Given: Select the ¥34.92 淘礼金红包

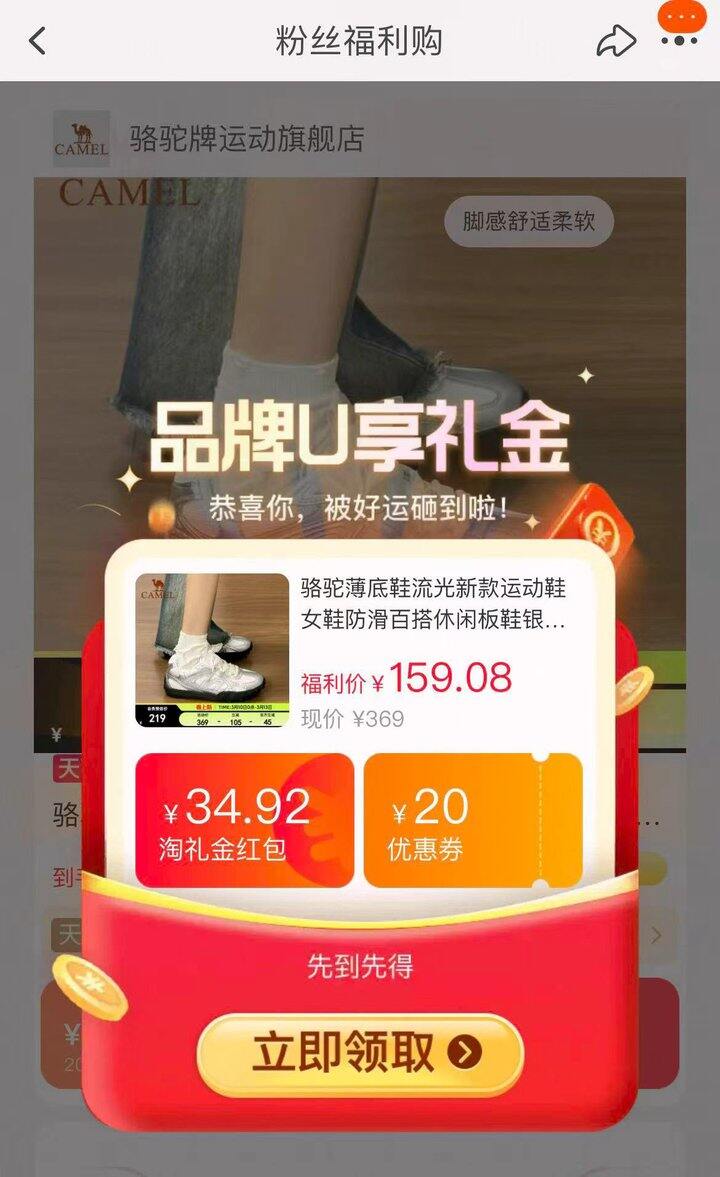Looking at the screenshot, I should coord(245,820).
